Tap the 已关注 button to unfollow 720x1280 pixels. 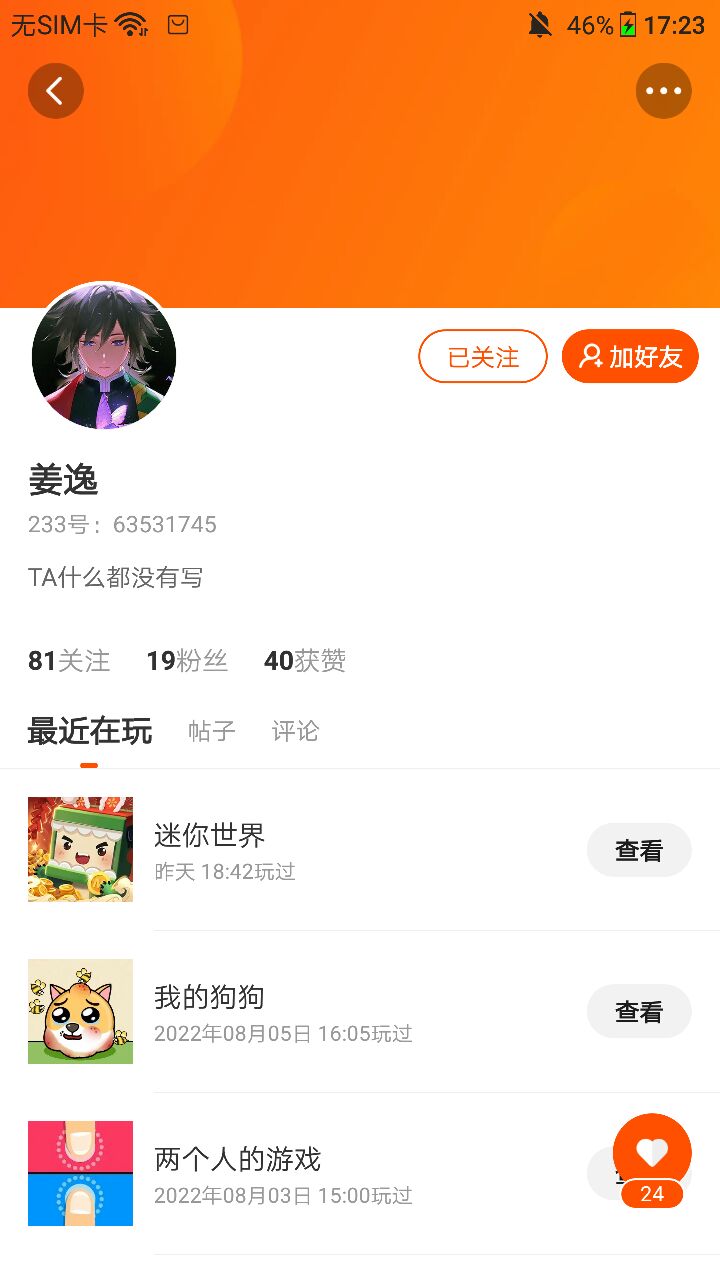coord(483,356)
